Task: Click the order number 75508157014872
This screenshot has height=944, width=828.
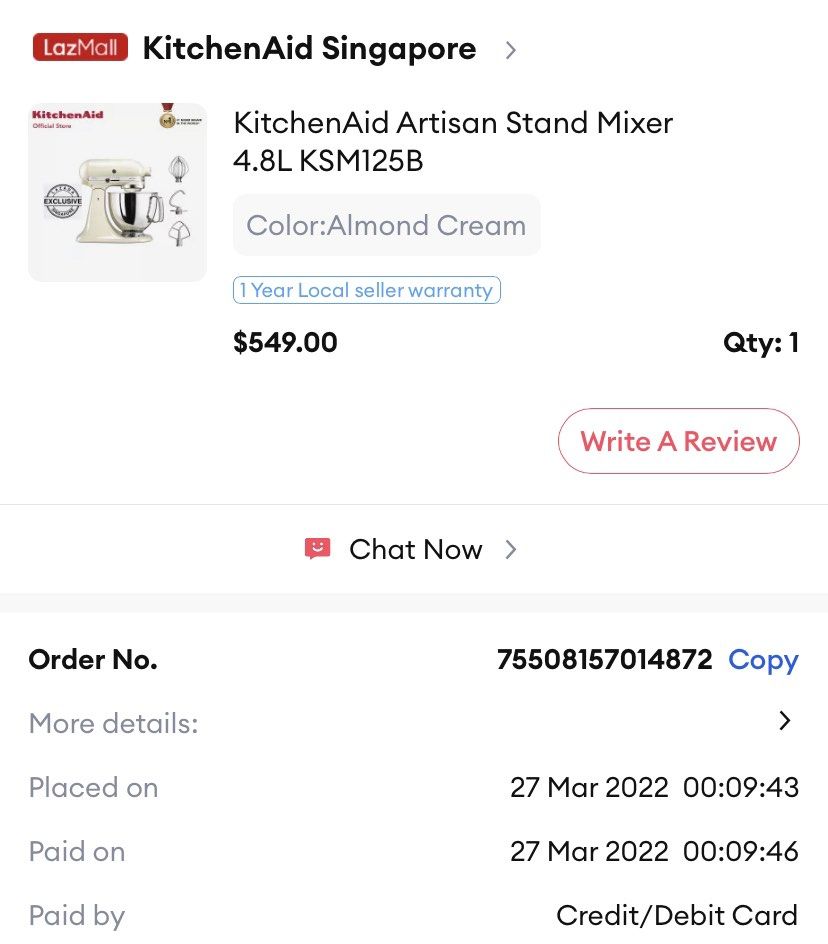Action: pos(604,659)
